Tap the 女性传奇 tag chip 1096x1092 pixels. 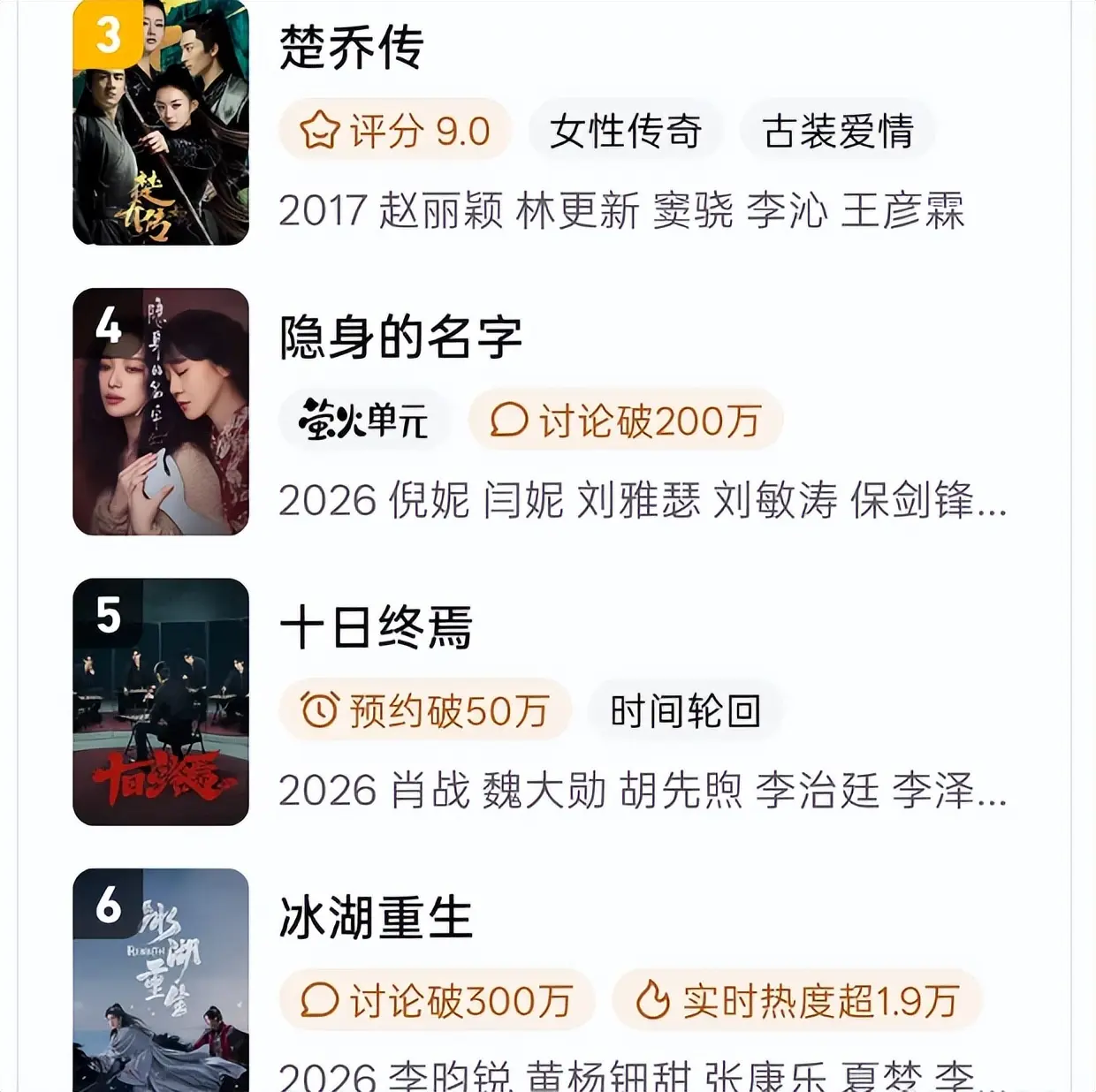[x=626, y=132]
